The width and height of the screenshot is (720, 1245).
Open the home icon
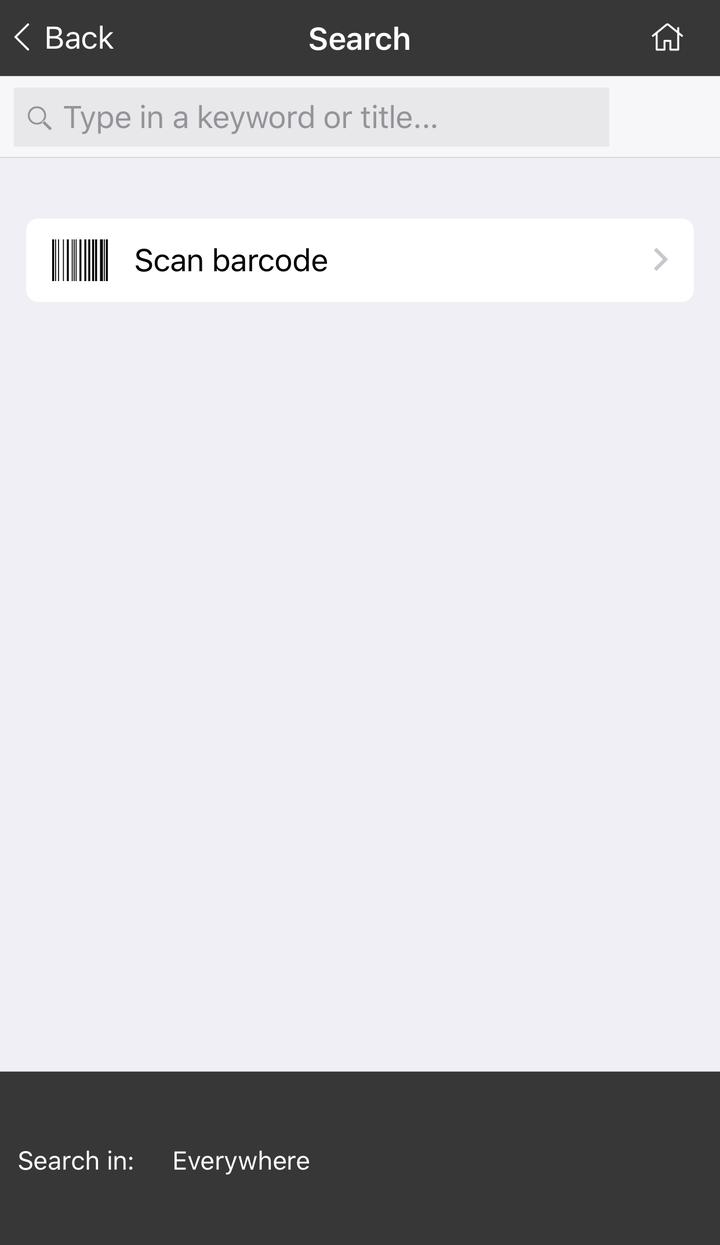[667, 38]
